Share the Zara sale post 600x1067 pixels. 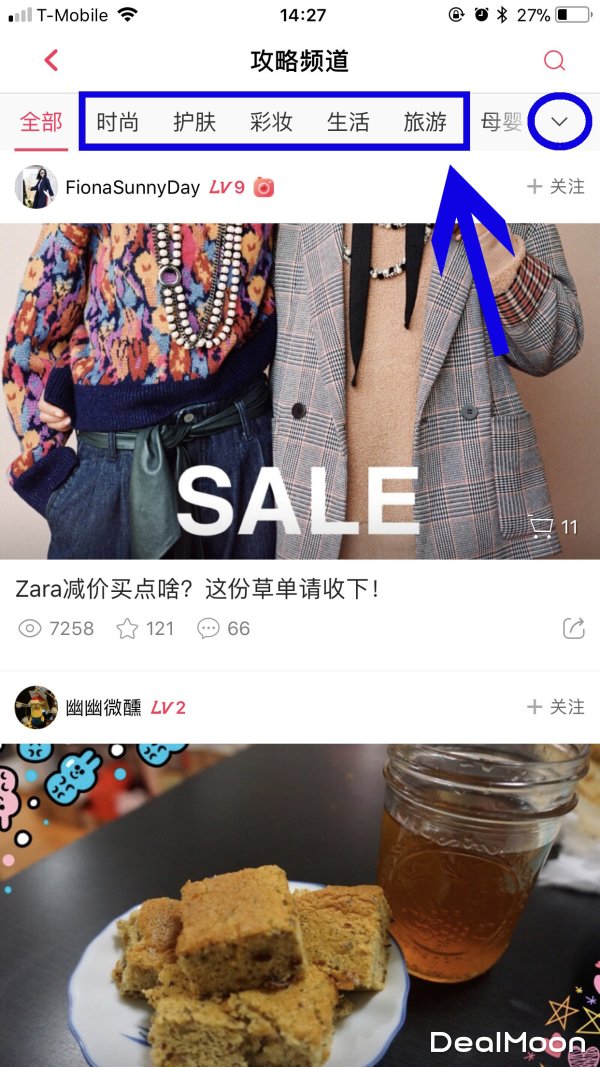pos(574,629)
